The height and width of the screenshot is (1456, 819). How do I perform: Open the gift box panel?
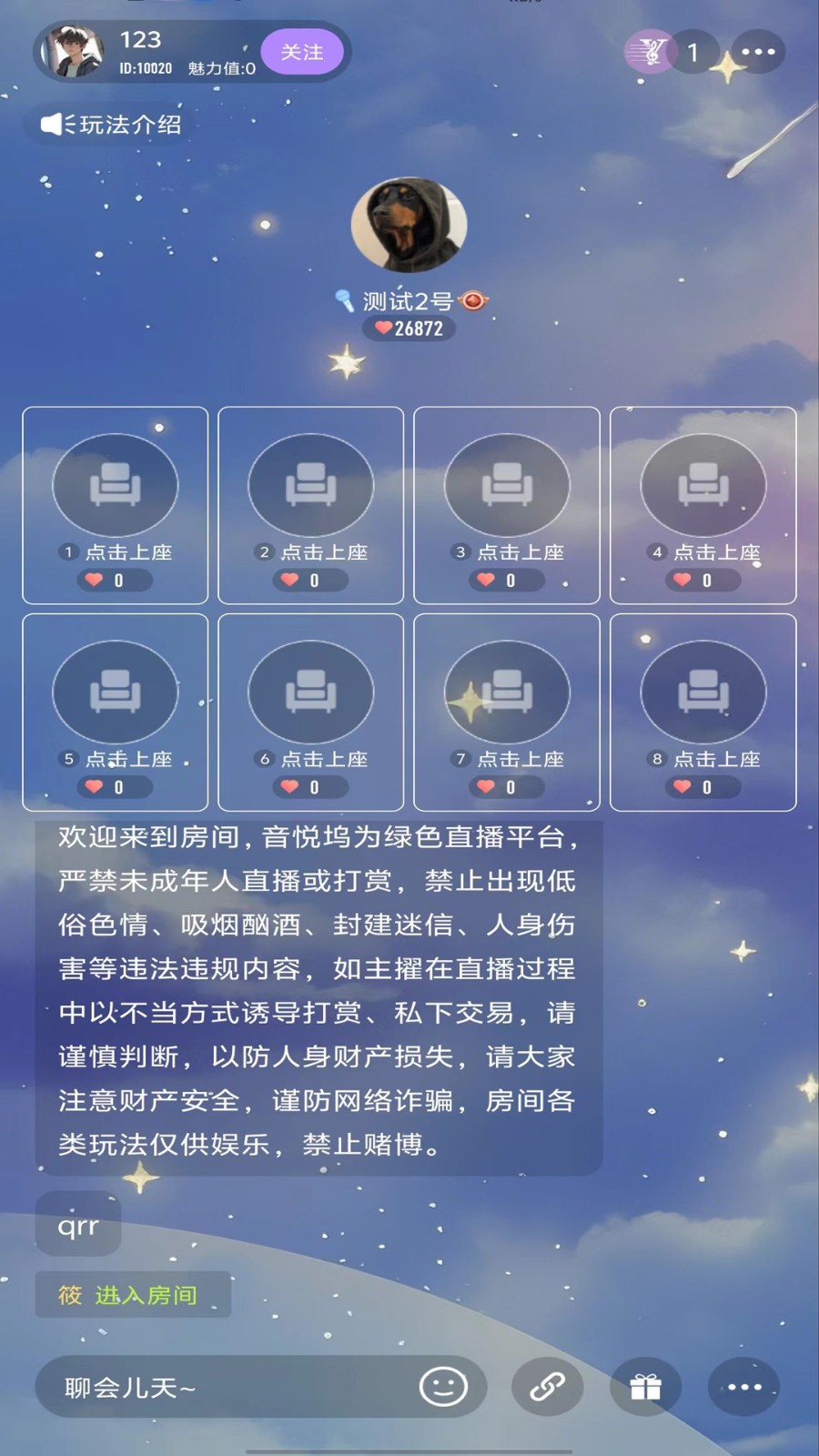(645, 1387)
